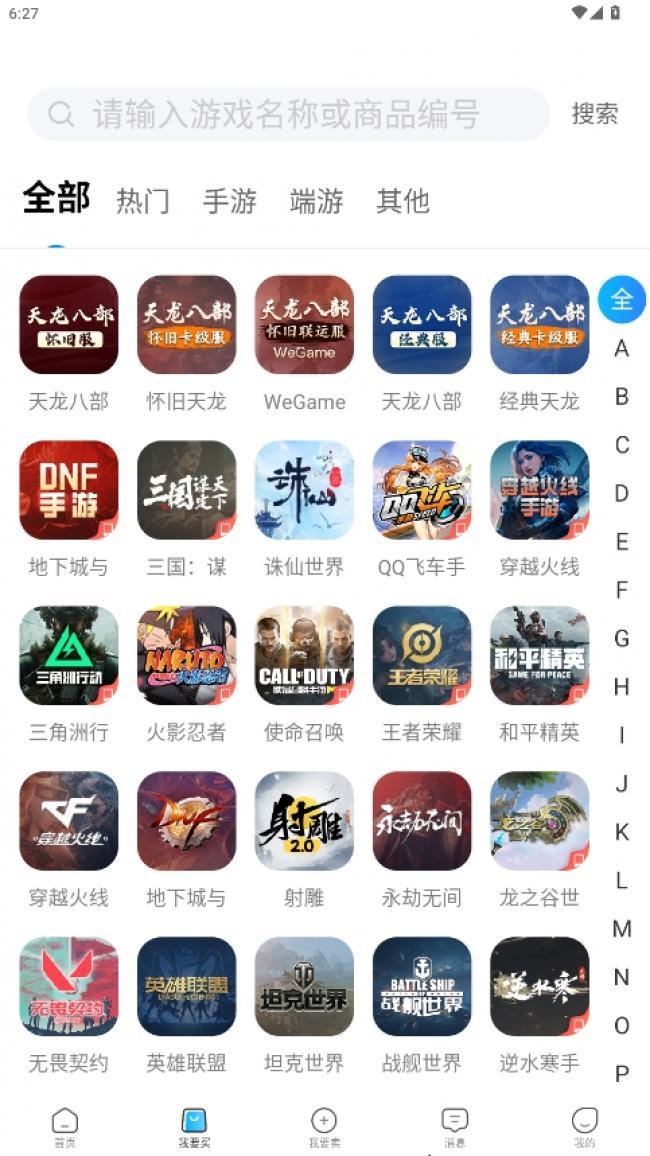Switch to the 热门 tab

pyautogui.click(x=143, y=201)
